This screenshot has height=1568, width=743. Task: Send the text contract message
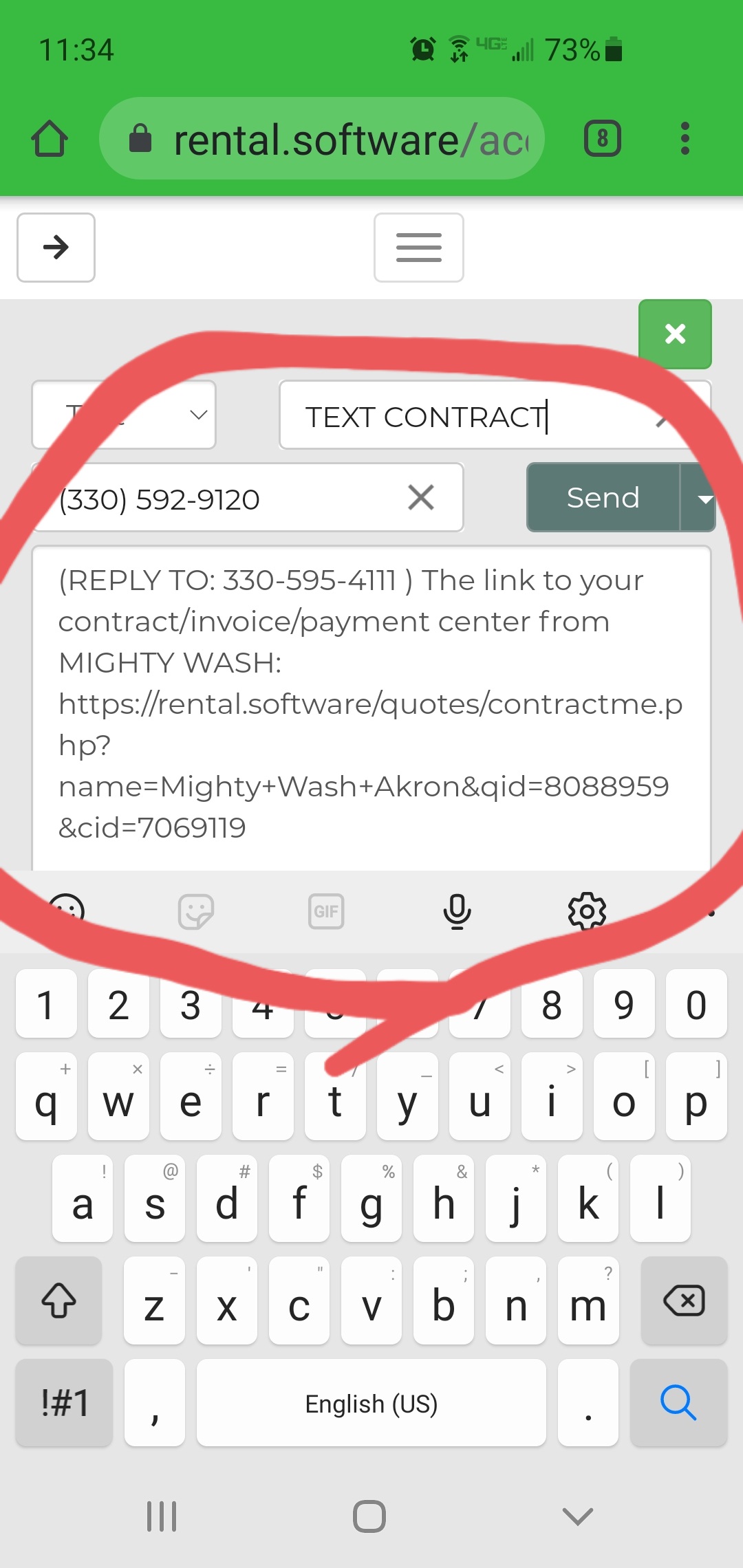tap(603, 497)
